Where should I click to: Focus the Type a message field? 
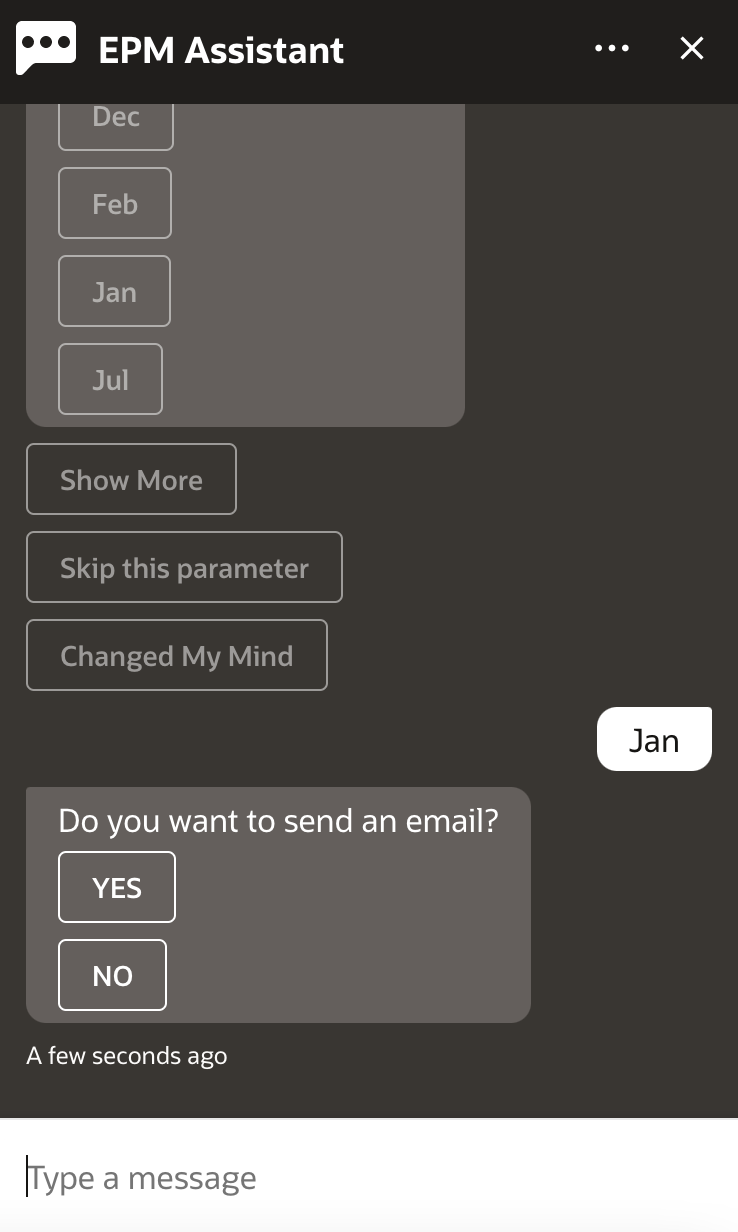coord(369,1177)
